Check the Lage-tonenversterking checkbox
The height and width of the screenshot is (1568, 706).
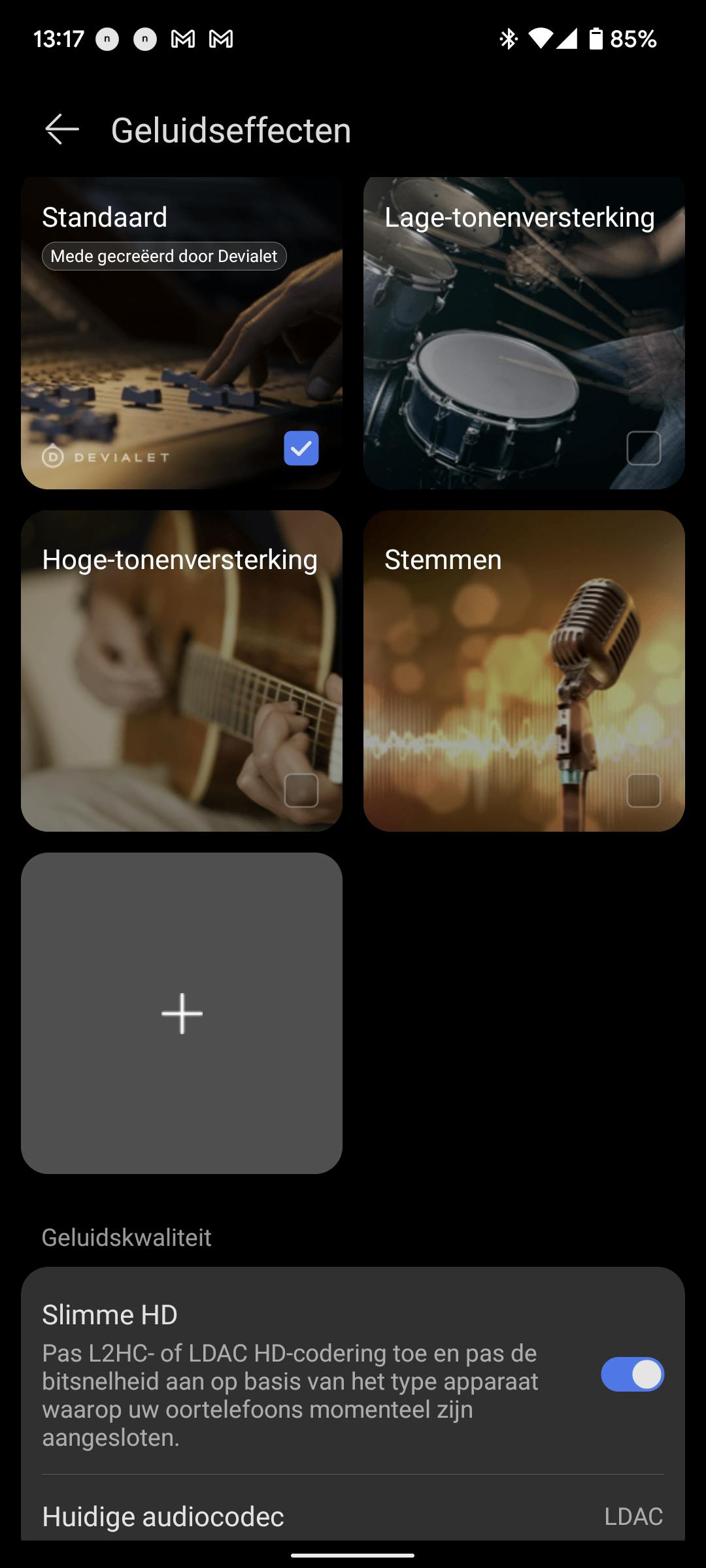point(643,448)
